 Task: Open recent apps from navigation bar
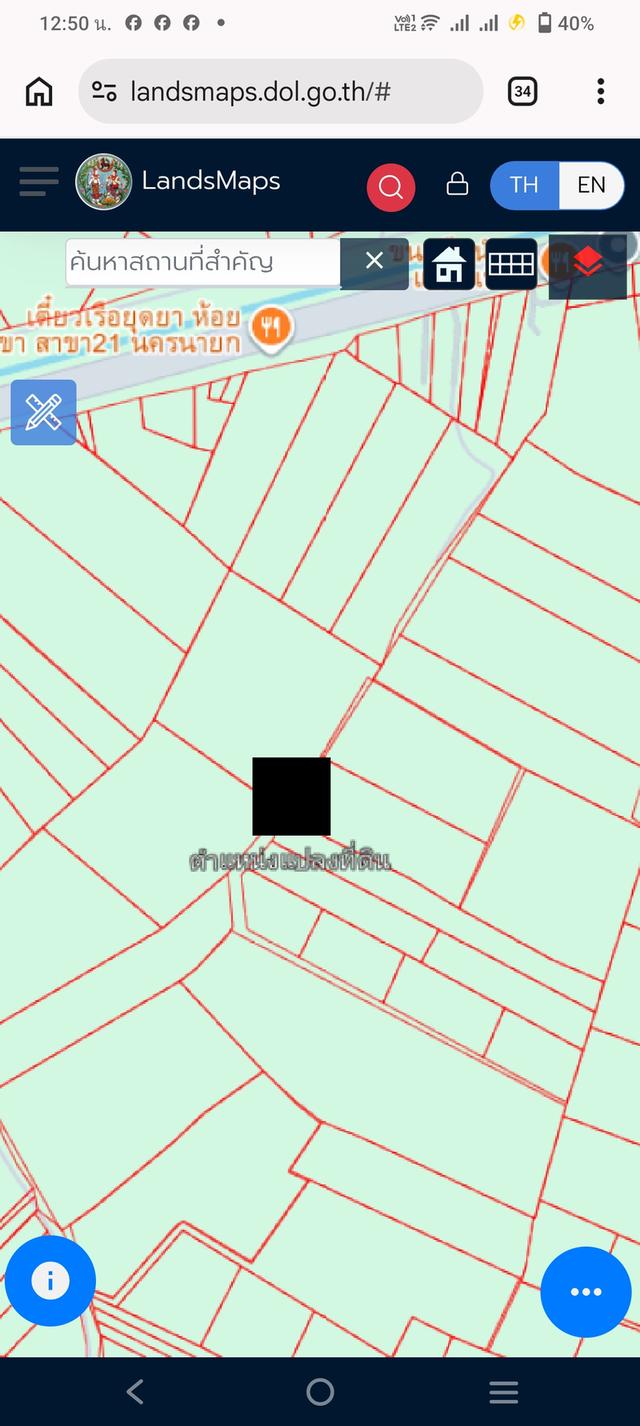(503, 1391)
